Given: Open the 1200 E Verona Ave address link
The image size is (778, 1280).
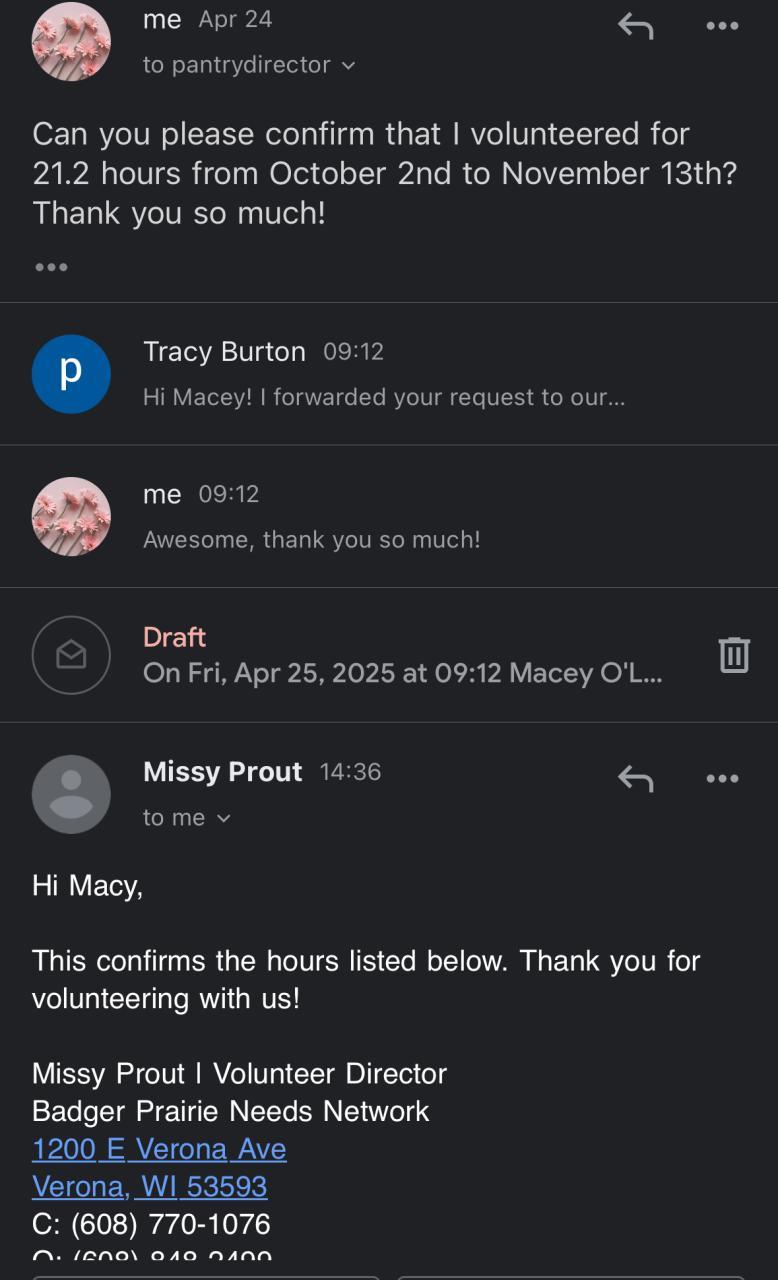Looking at the screenshot, I should coord(159,1149).
